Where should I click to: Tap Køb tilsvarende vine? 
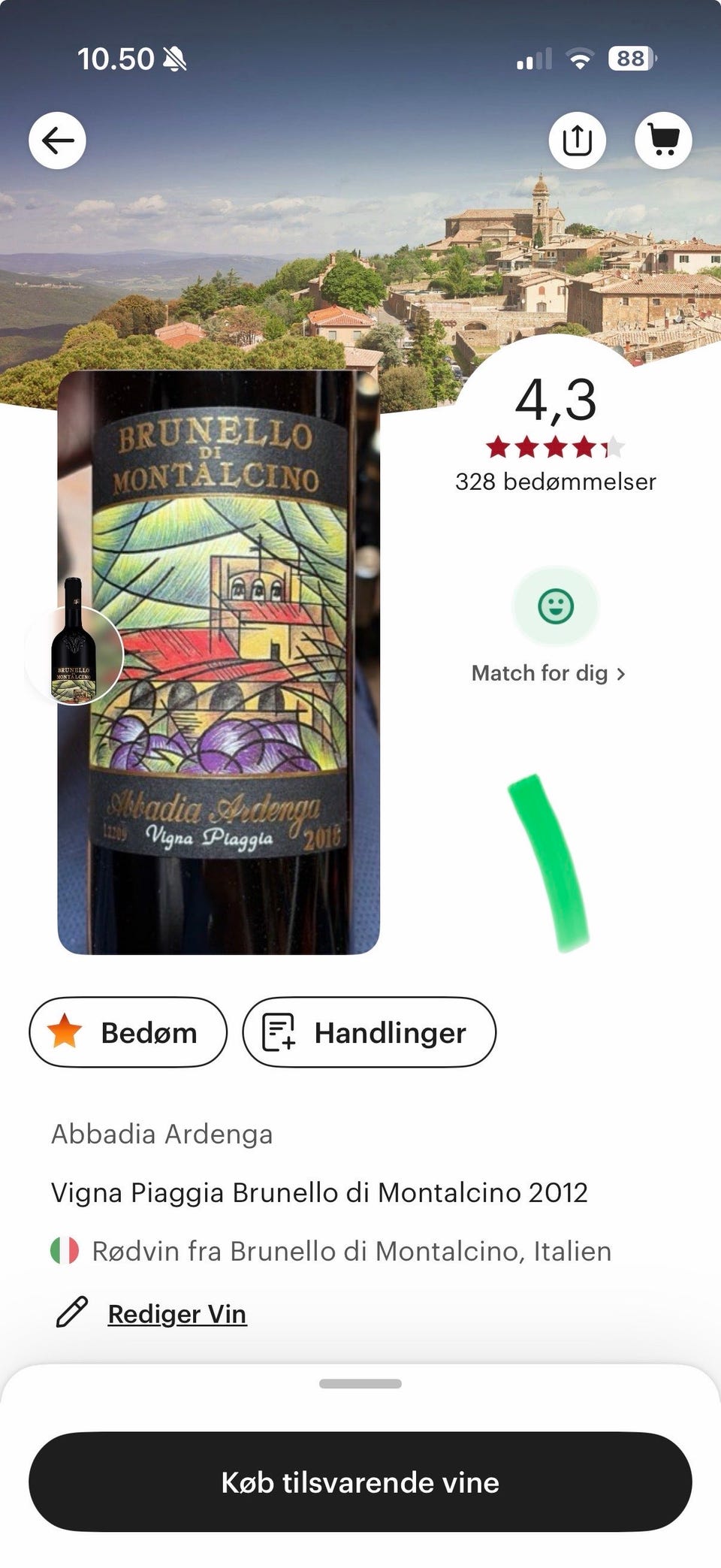(x=360, y=1482)
